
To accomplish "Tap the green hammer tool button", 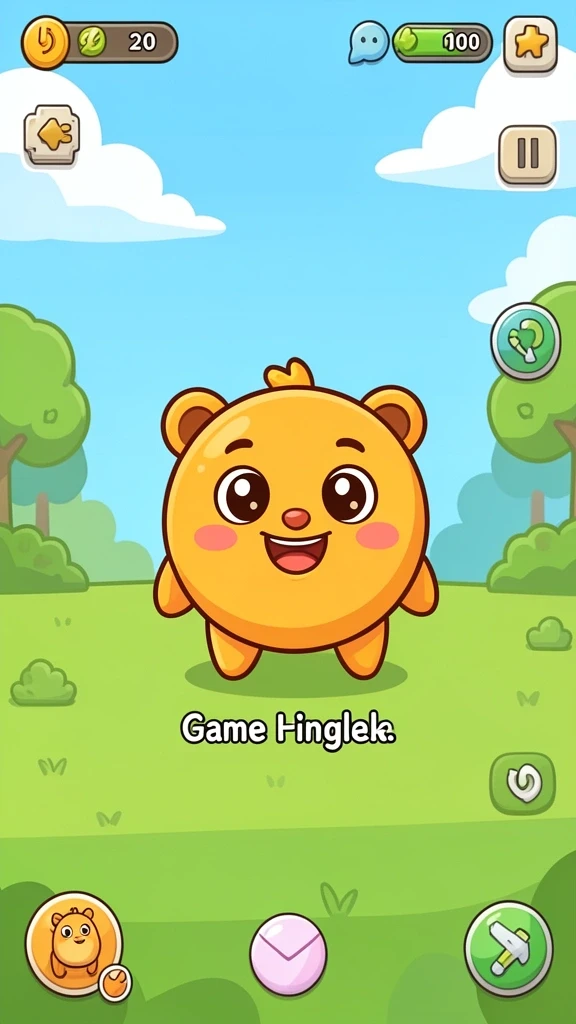I will [509, 949].
